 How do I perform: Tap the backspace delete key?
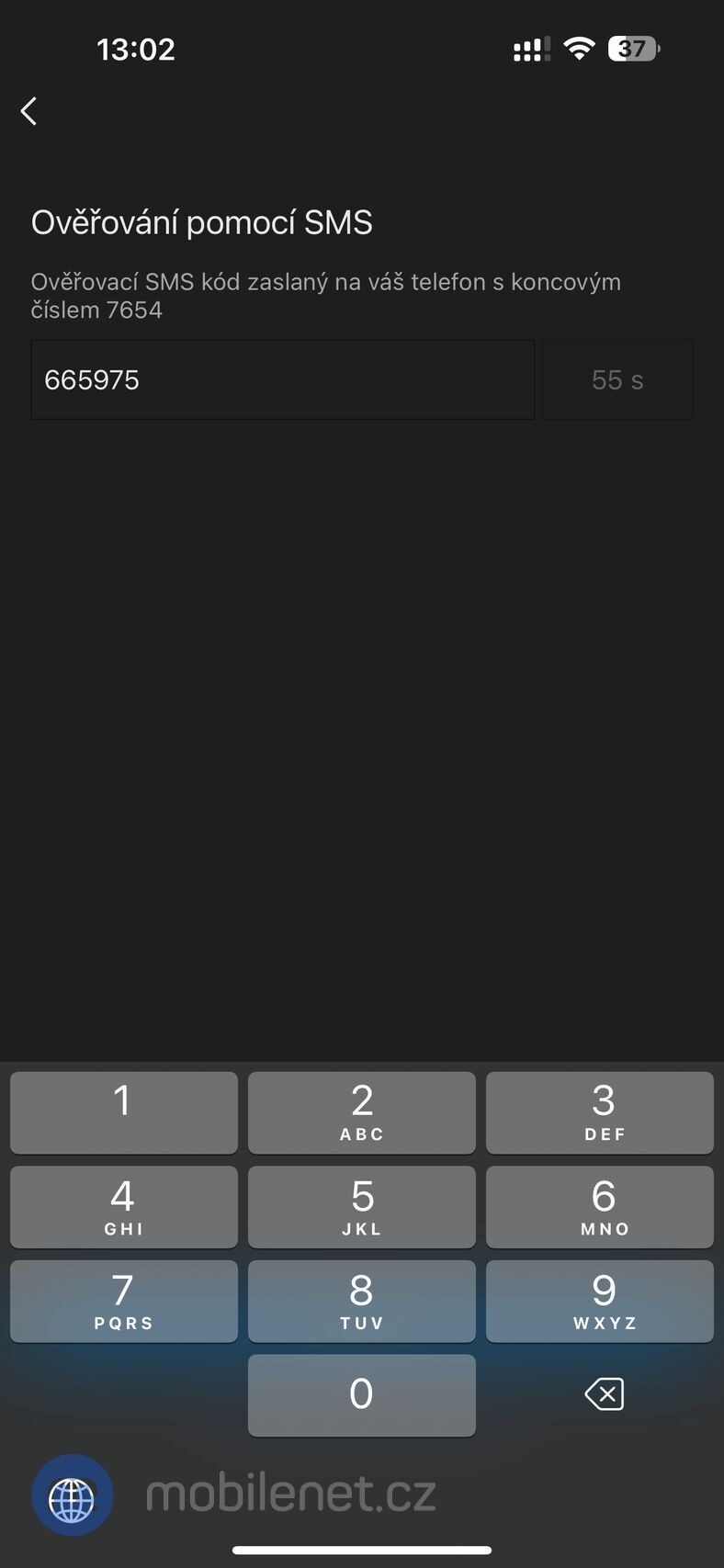point(603,1394)
